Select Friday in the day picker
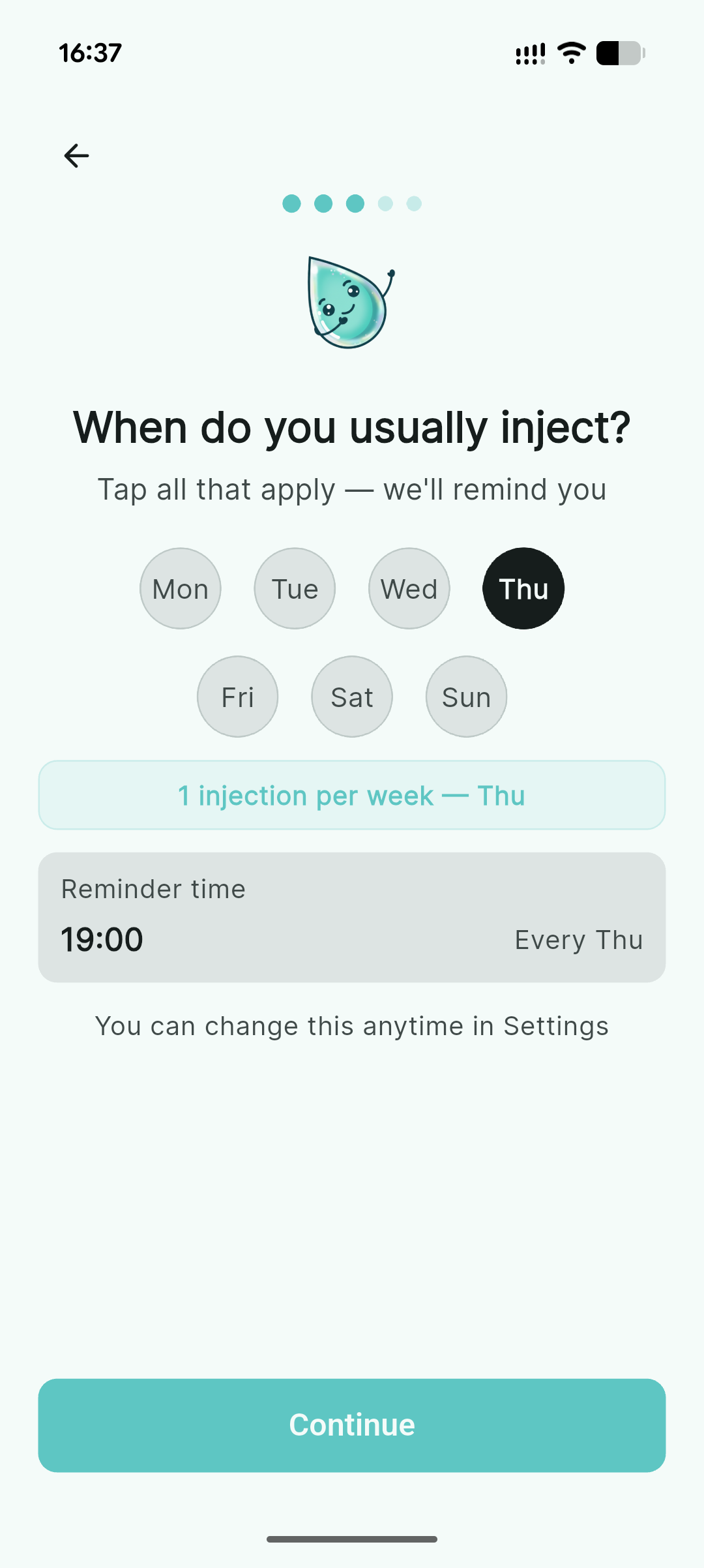 tap(237, 696)
